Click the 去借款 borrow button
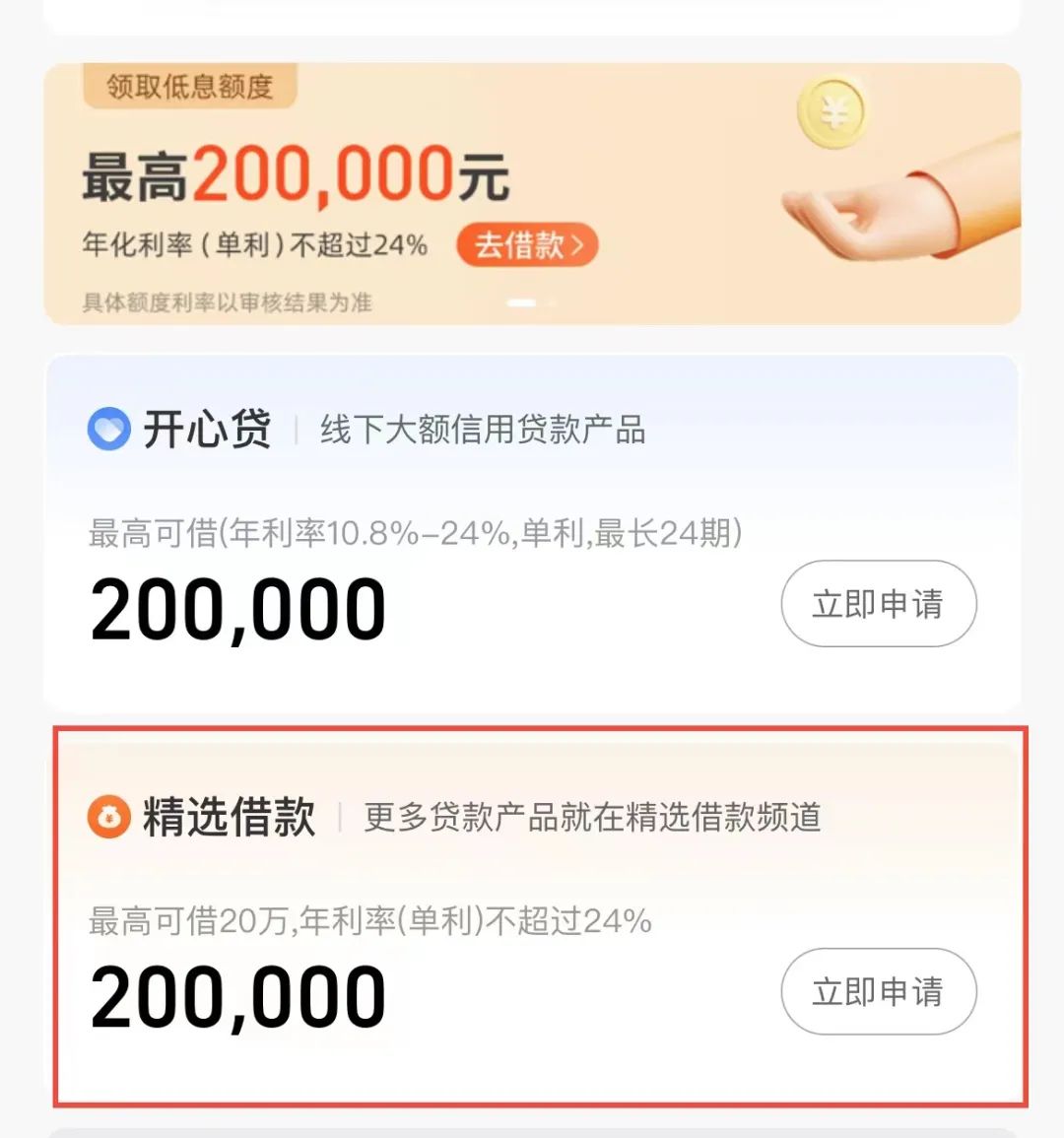The image size is (1064, 1138). point(527,244)
